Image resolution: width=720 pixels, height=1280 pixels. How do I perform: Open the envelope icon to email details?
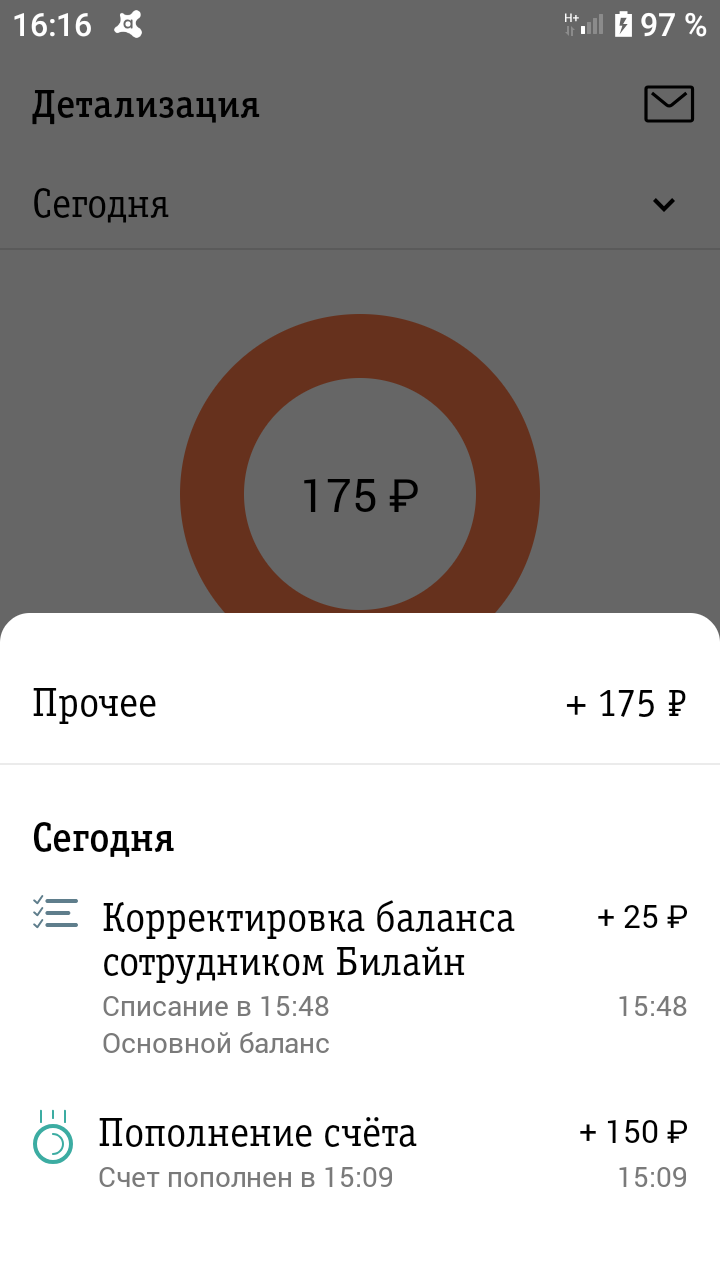click(668, 104)
